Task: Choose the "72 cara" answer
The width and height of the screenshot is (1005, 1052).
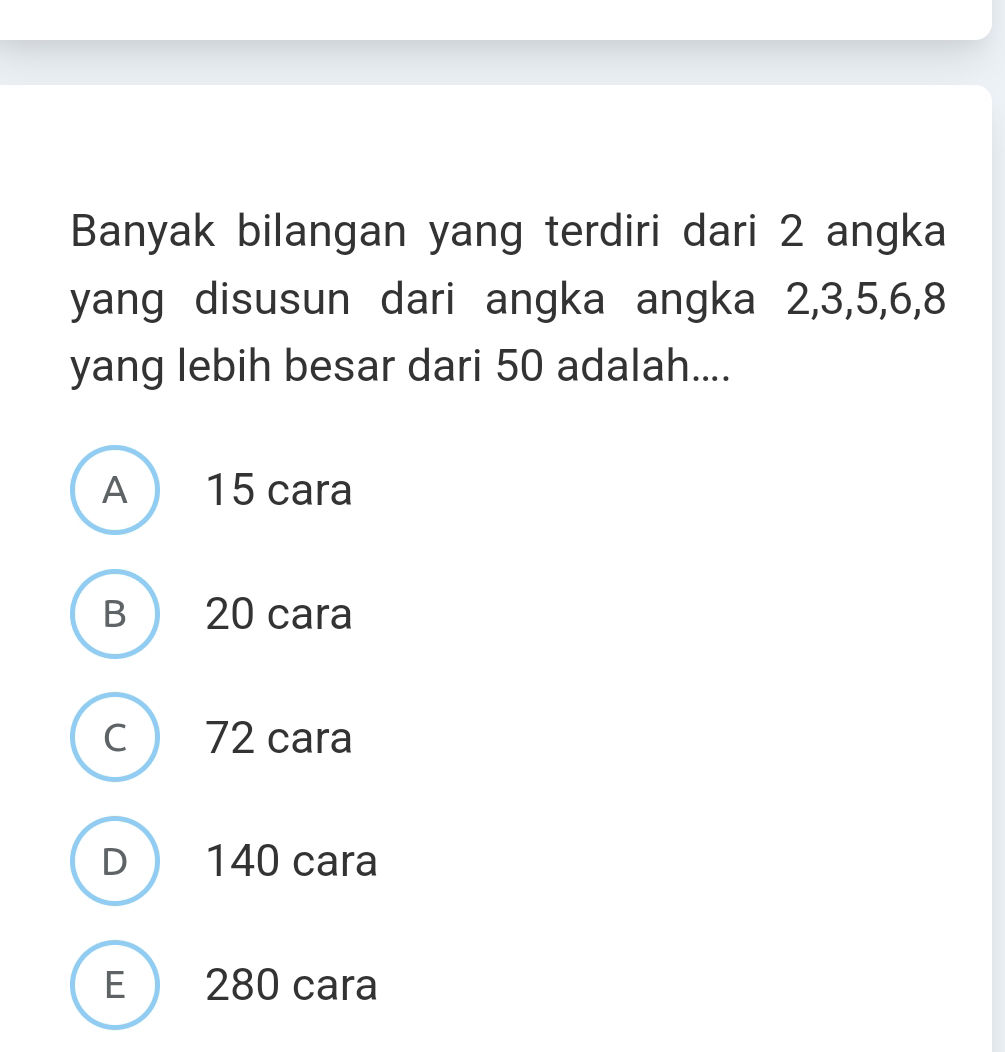Action: [x=277, y=738]
